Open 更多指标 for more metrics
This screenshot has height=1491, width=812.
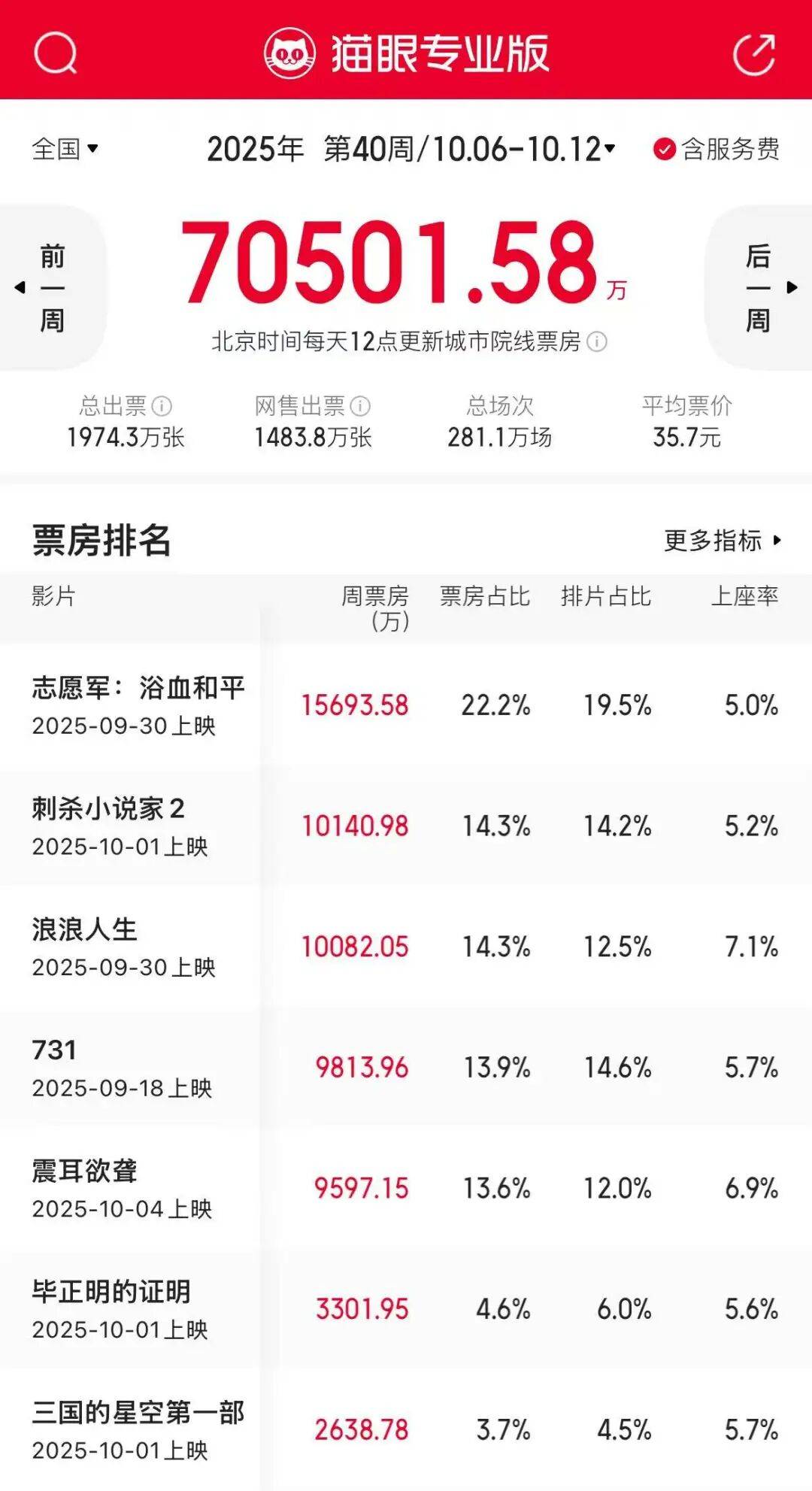pyautogui.click(x=723, y=540)
